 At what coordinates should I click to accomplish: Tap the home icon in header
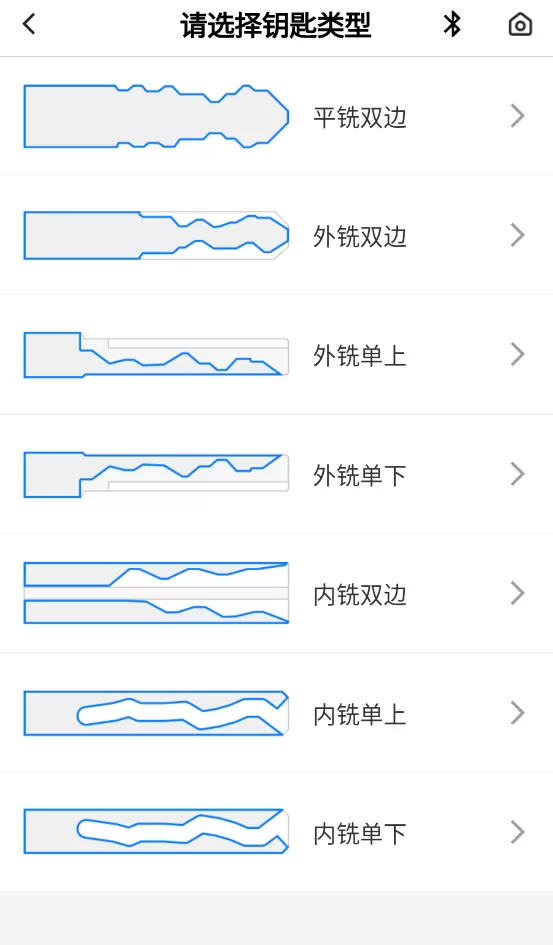(x=520, y=25)
